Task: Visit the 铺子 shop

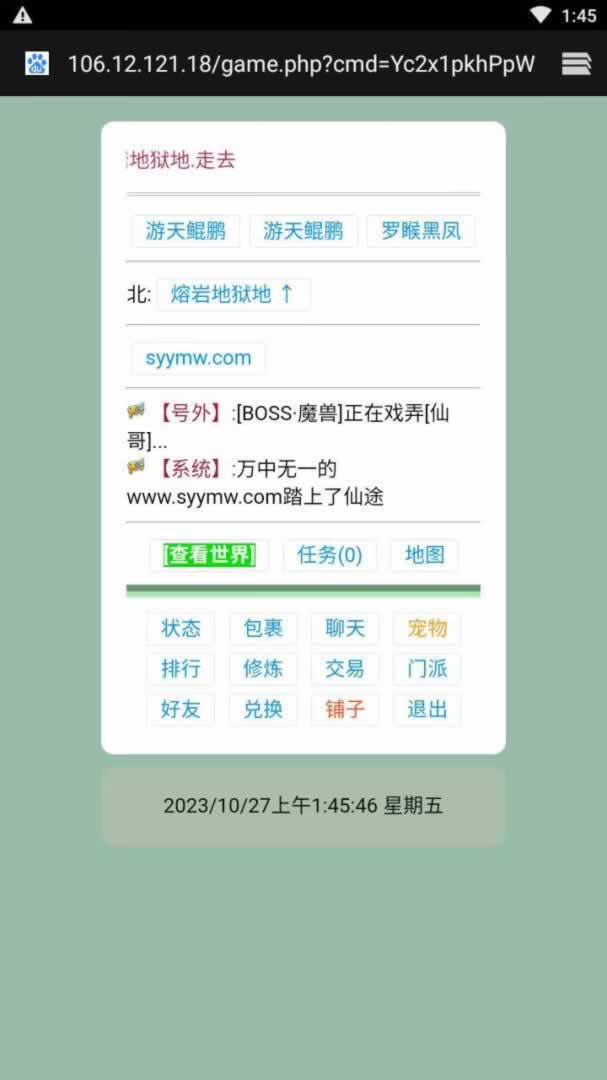Action: (345, 709)
